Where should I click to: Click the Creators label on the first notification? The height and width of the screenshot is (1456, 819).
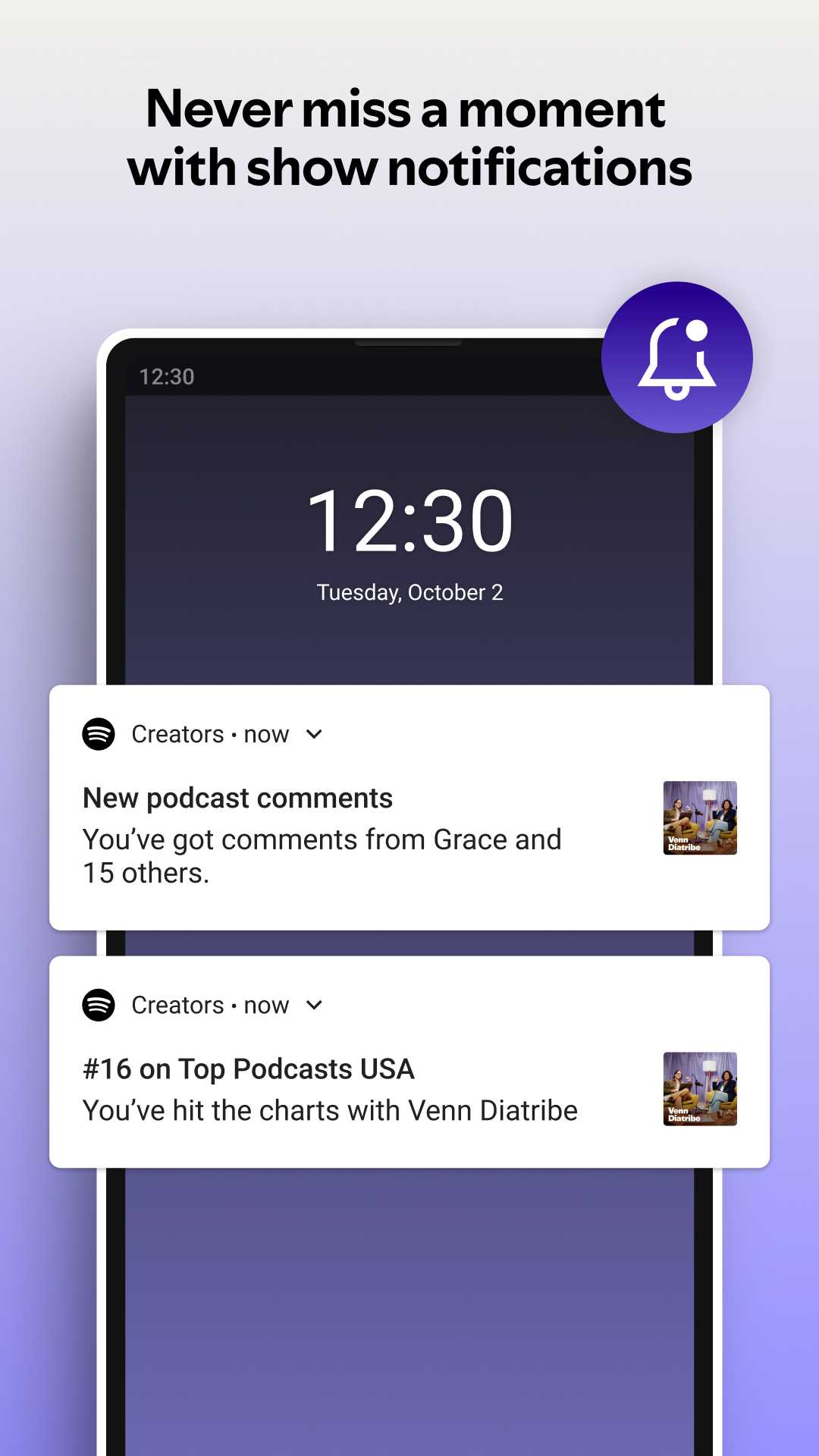(177, 733)
